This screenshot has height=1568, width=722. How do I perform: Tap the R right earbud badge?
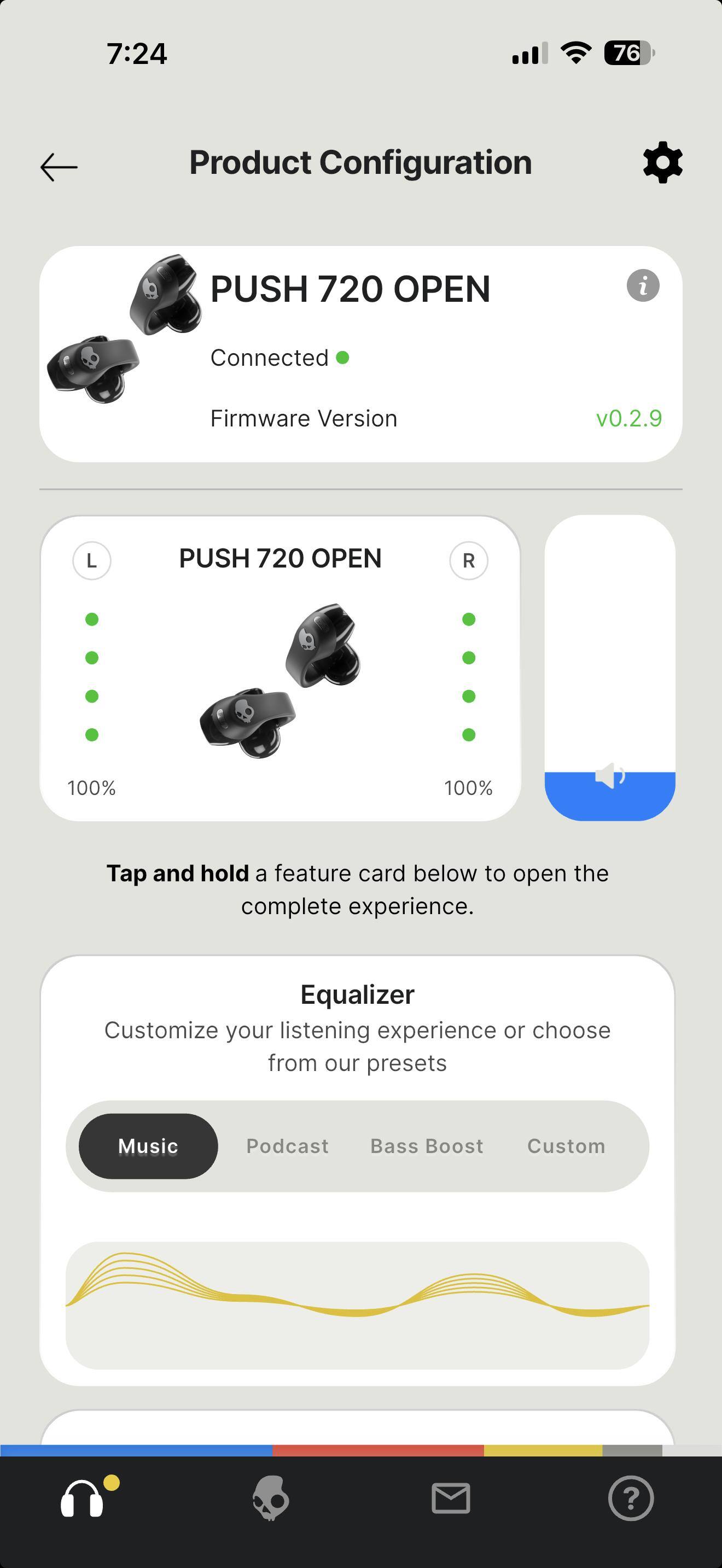[x=468, y=560]
